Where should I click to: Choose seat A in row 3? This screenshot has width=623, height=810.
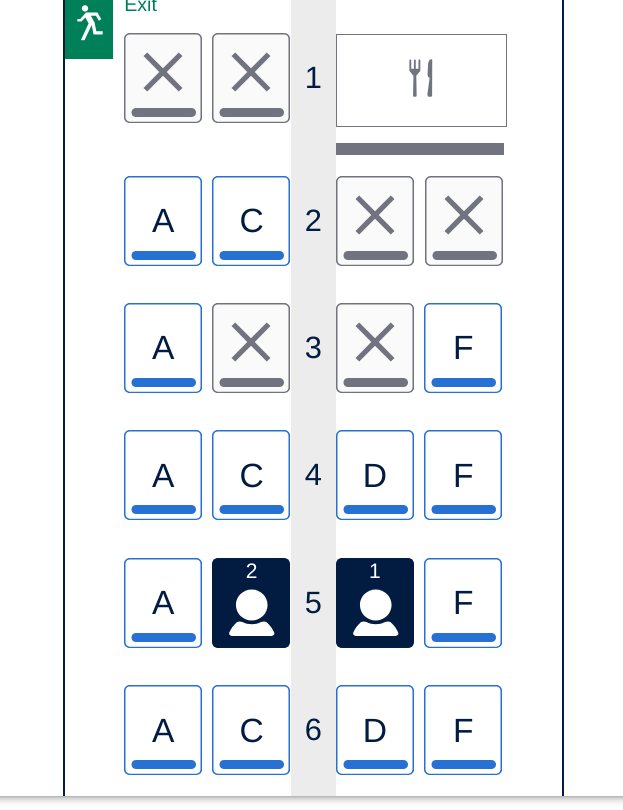(163, 348)
